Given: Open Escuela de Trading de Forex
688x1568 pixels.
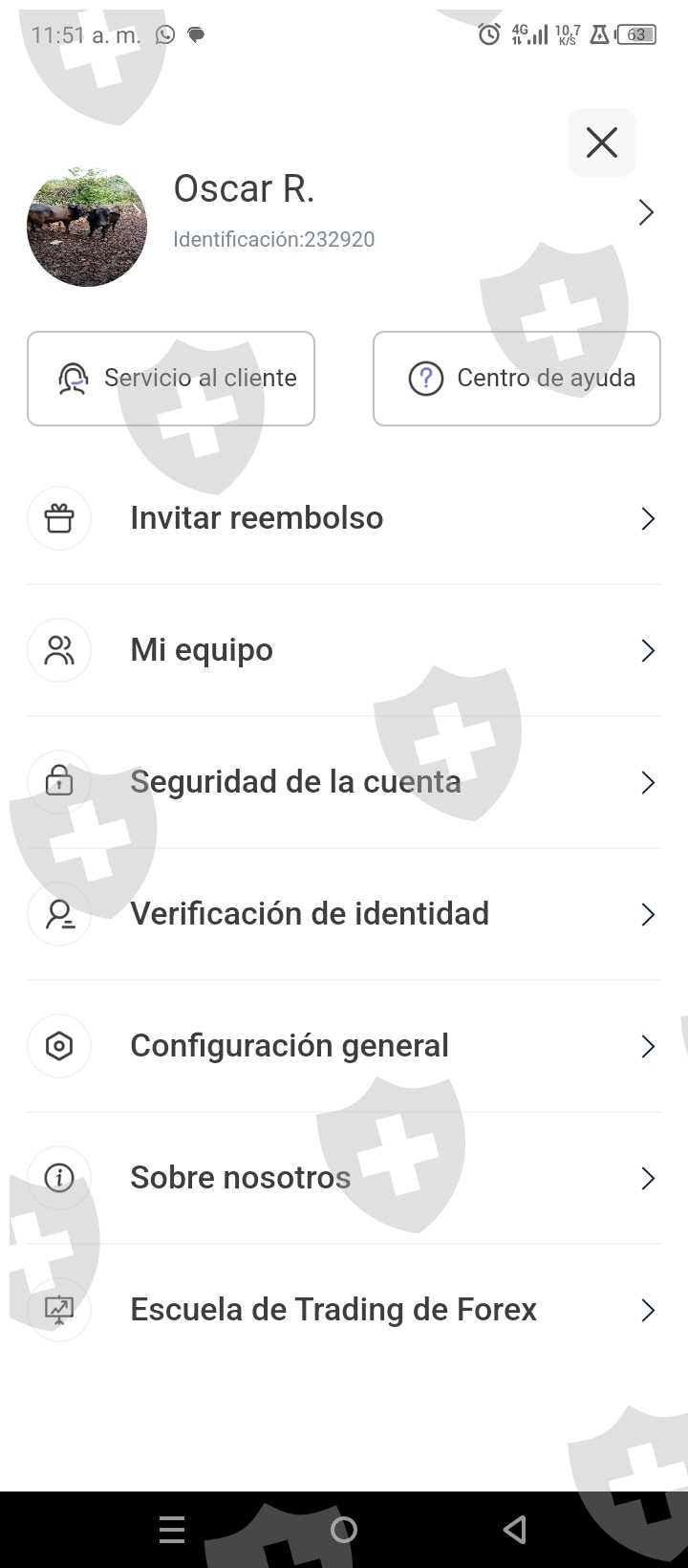Looking at the screenshot, I should coord(344,1310).
